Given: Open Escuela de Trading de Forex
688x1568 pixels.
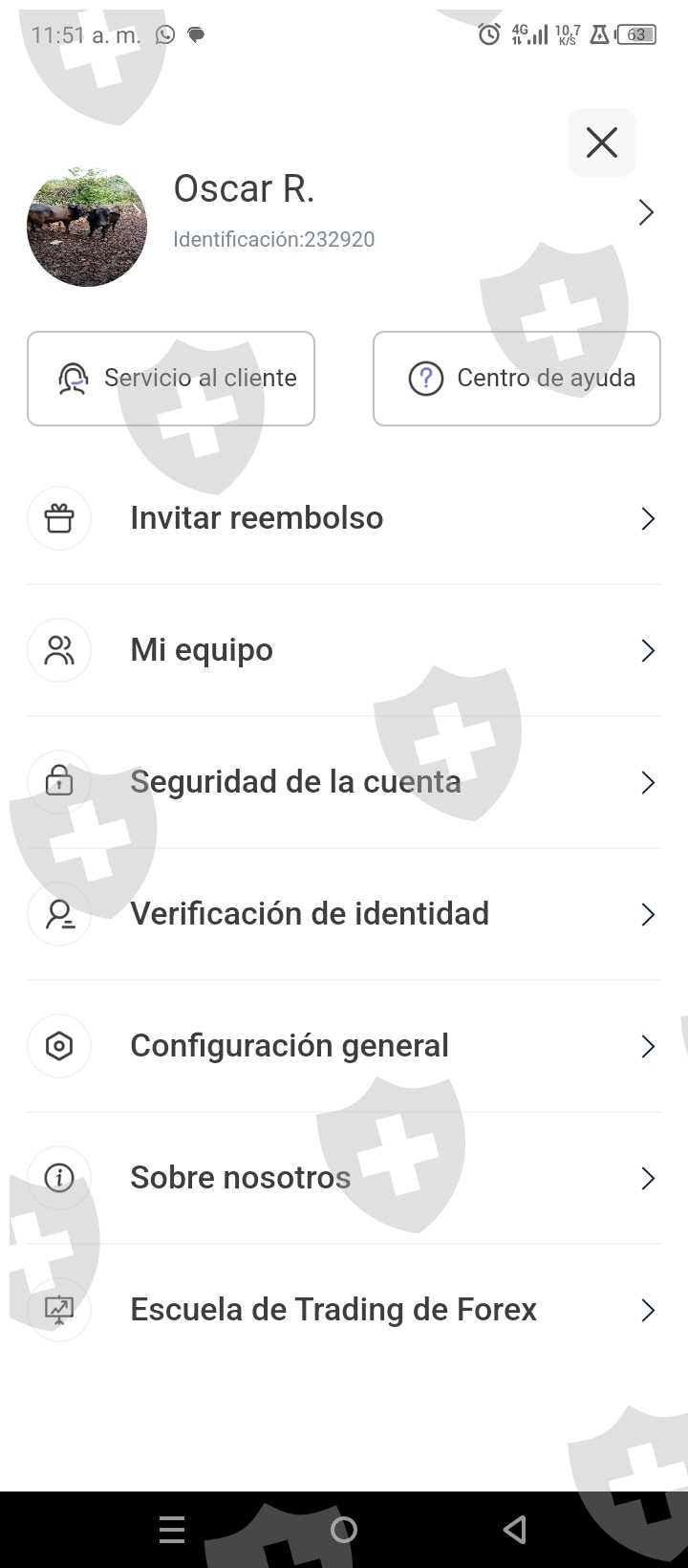Looking at the screenshot, I should coord(344,1310).
